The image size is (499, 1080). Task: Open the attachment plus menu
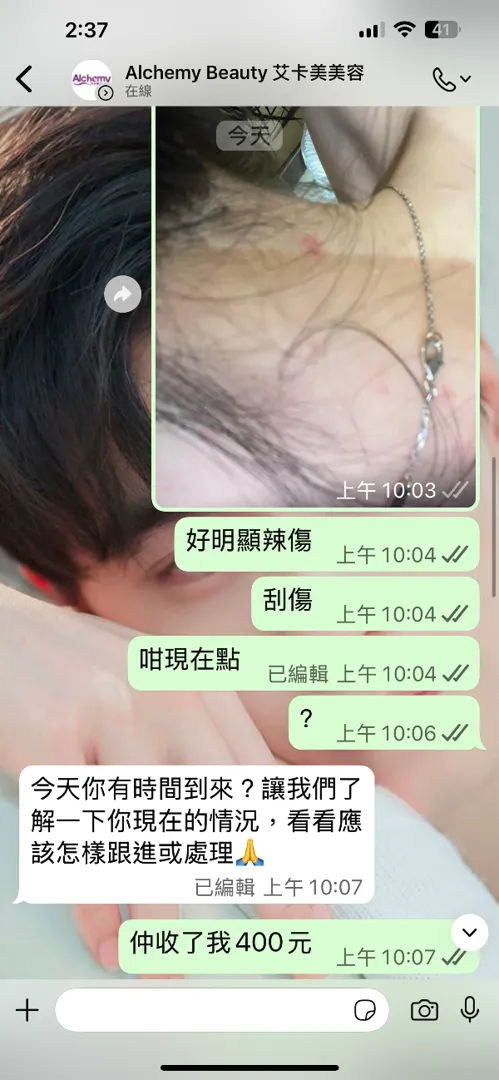27,1010
